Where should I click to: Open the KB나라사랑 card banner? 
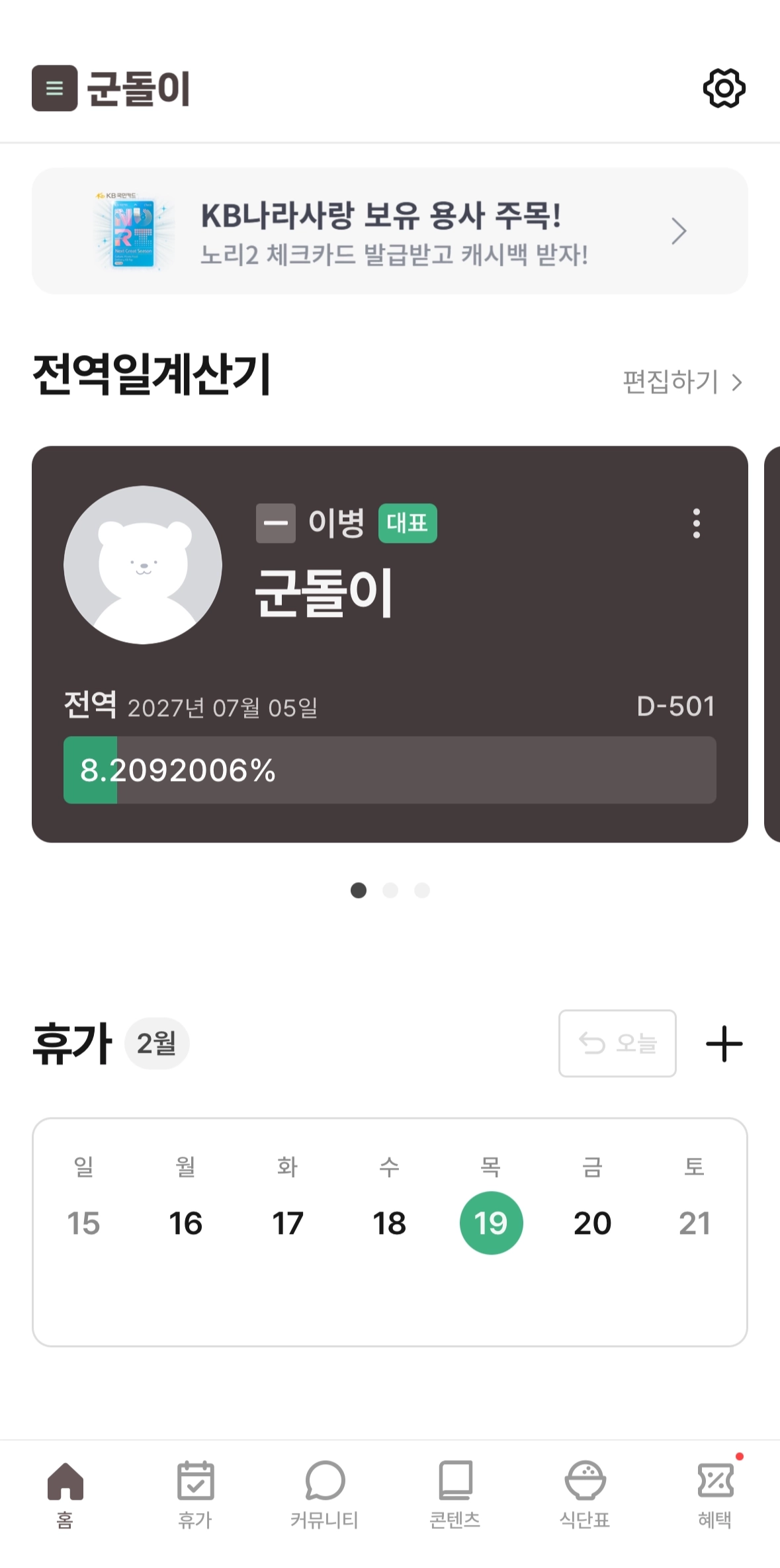(x=390, y=231)
